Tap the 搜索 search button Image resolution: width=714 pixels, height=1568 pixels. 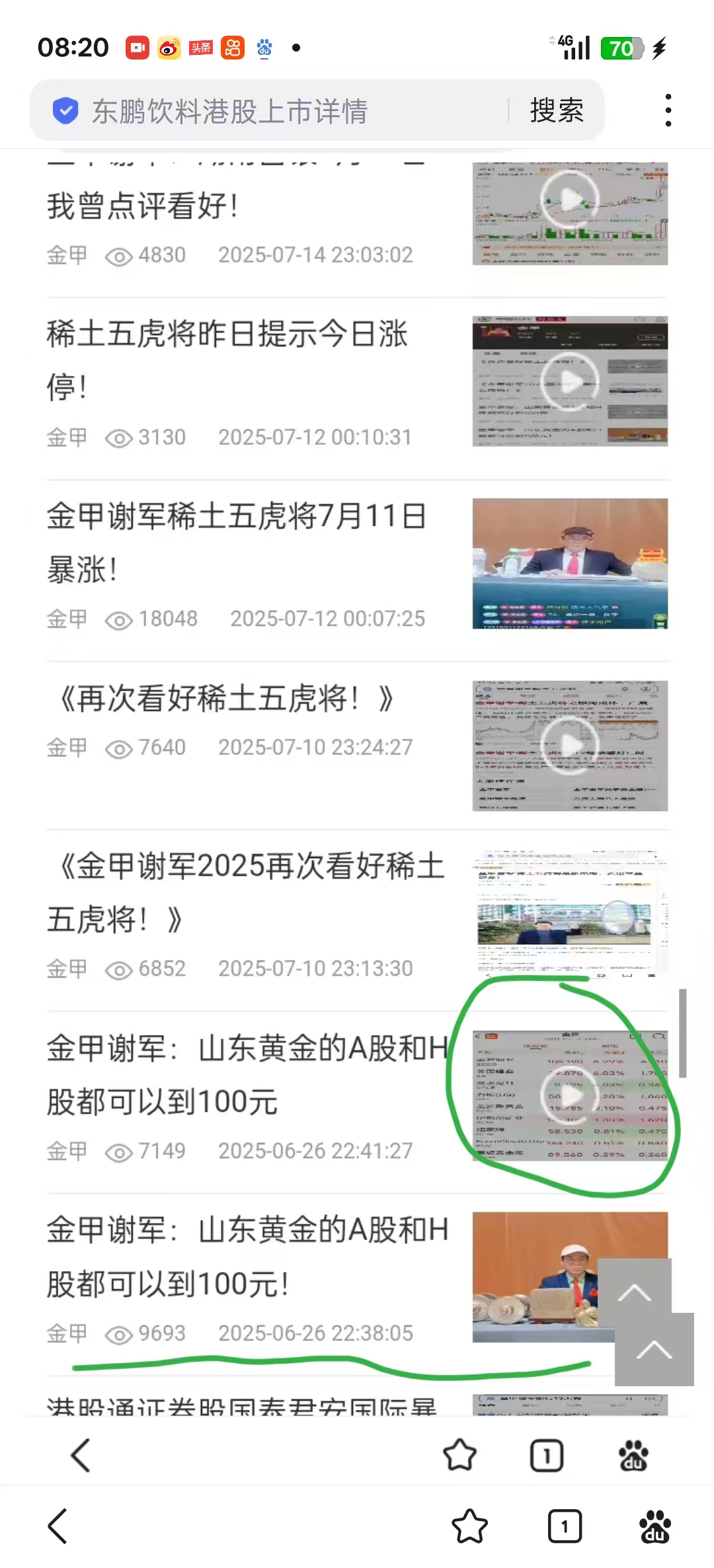556,110
